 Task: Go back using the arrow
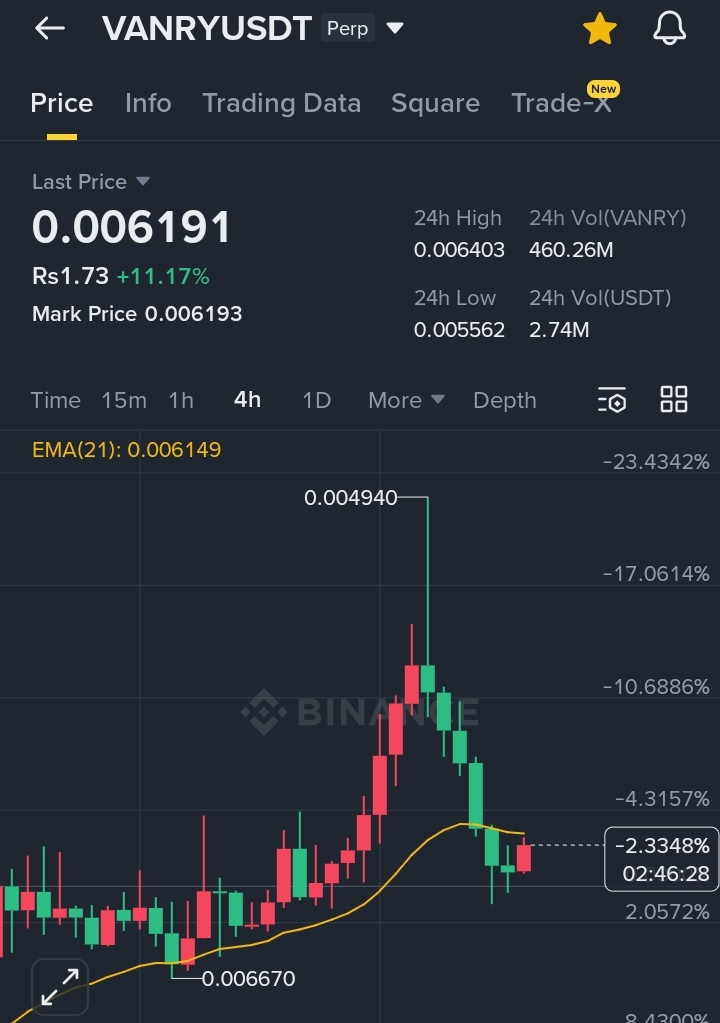[49, 29]
